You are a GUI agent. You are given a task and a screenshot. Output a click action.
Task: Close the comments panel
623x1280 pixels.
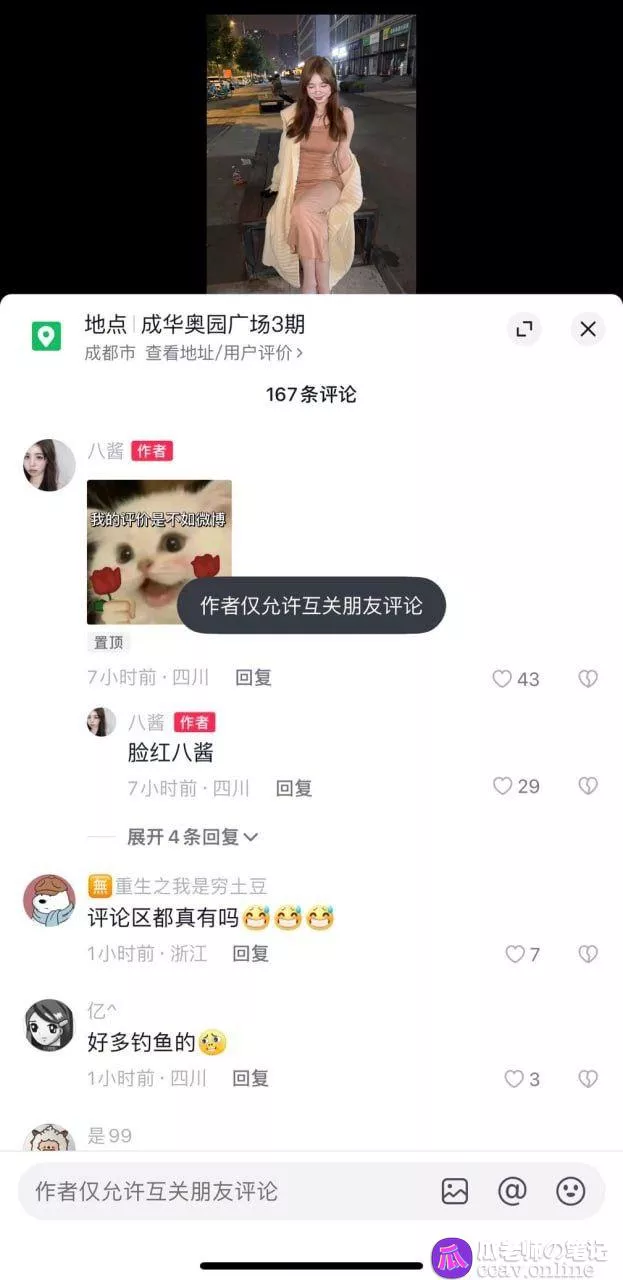click(588, 329)
